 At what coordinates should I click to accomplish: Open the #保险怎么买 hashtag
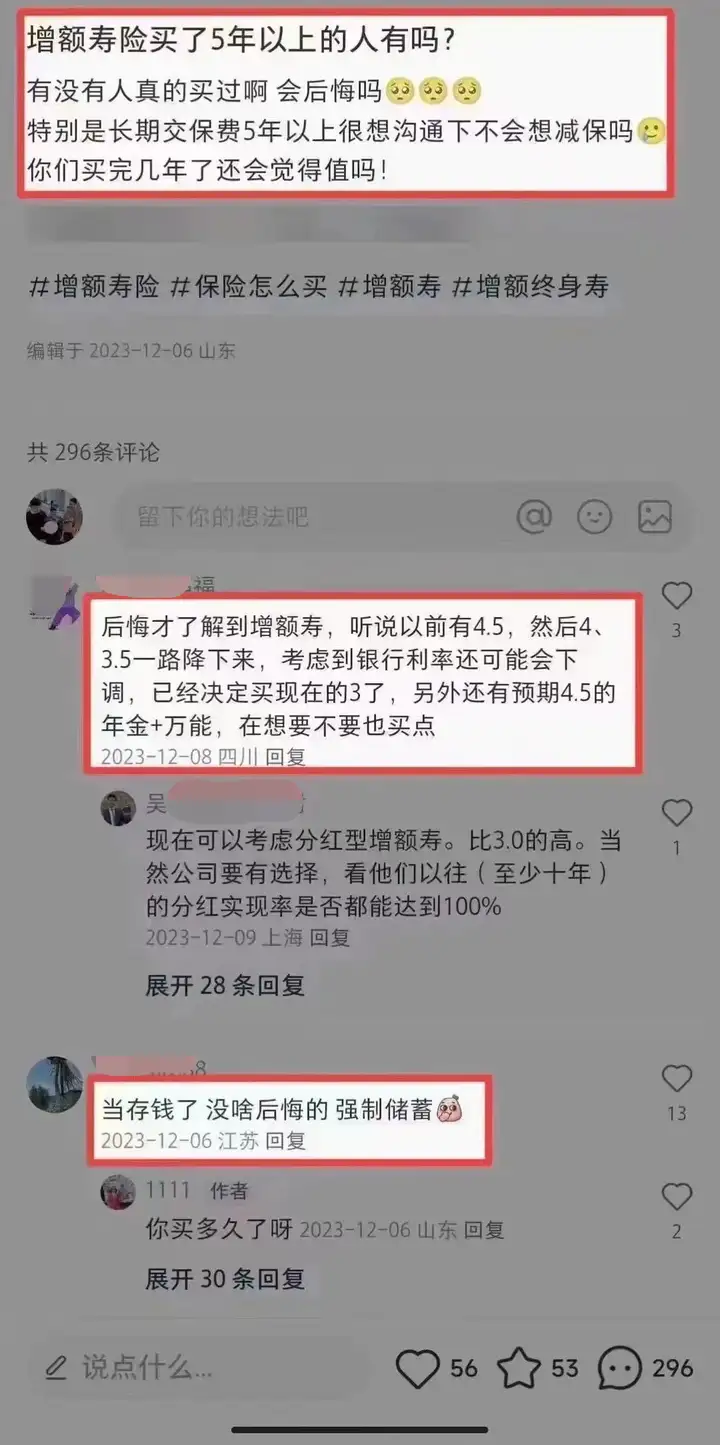tap(249, 288)
